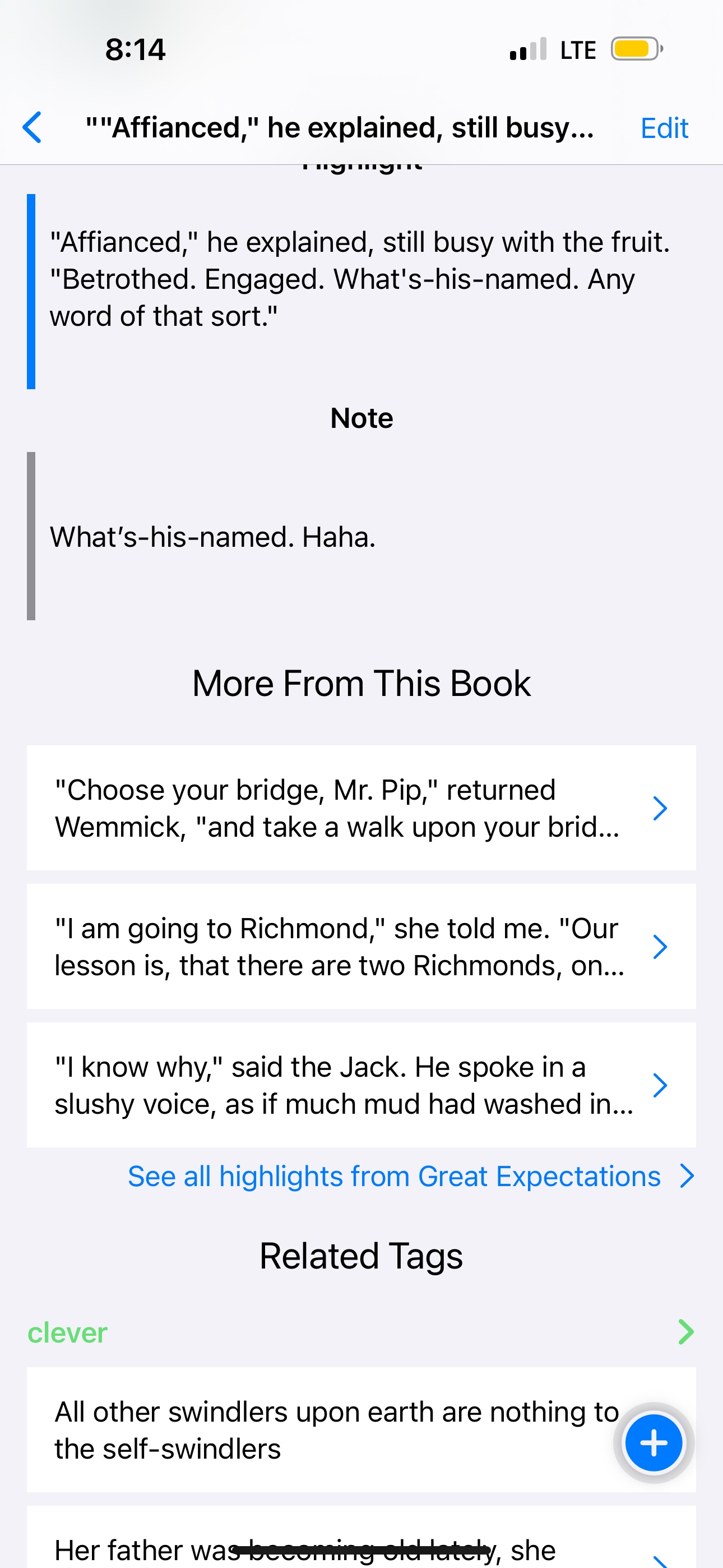Screen dimensions: 723x1568
Task: Go back using the top-left arrow
Action: point(31,127)
